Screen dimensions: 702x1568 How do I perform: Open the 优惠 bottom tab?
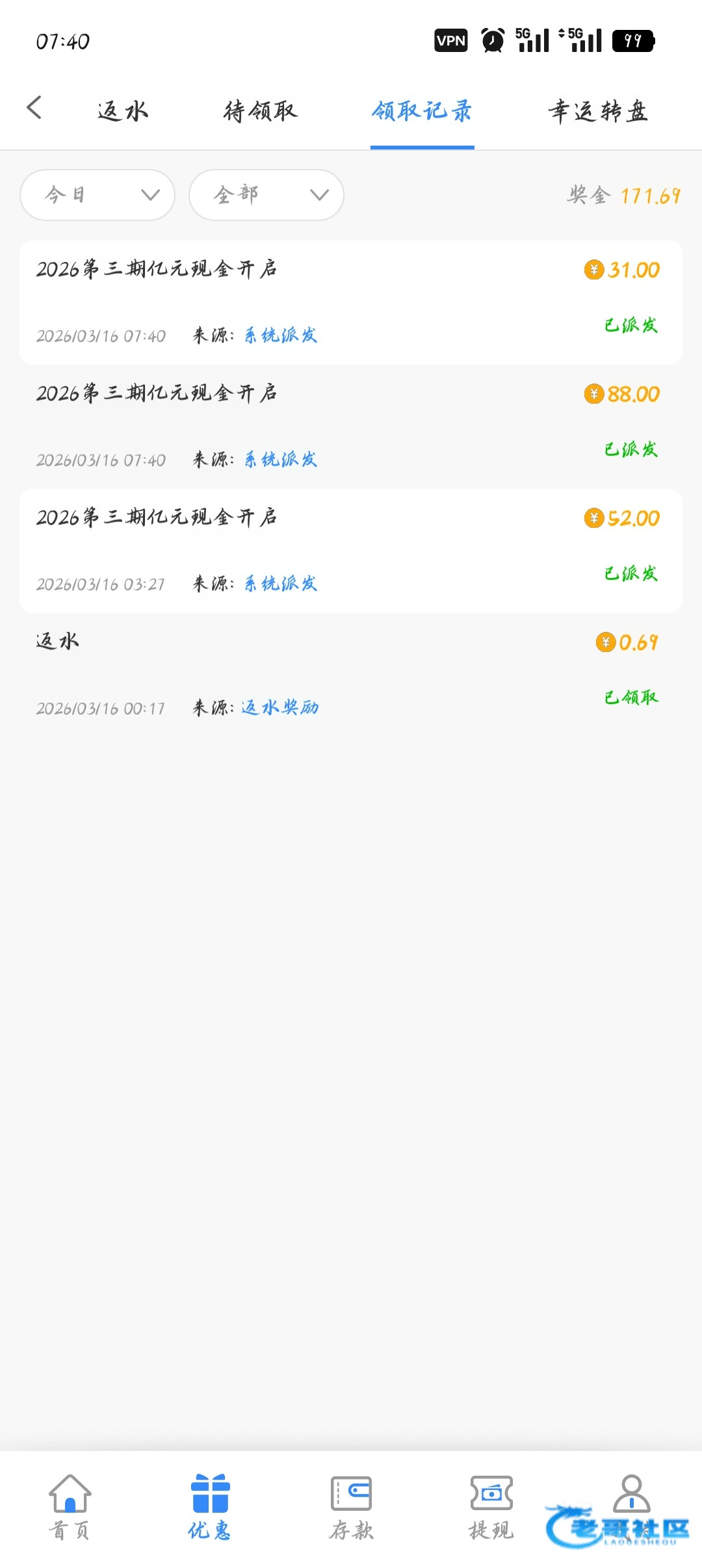click(x=209, y=1507)
